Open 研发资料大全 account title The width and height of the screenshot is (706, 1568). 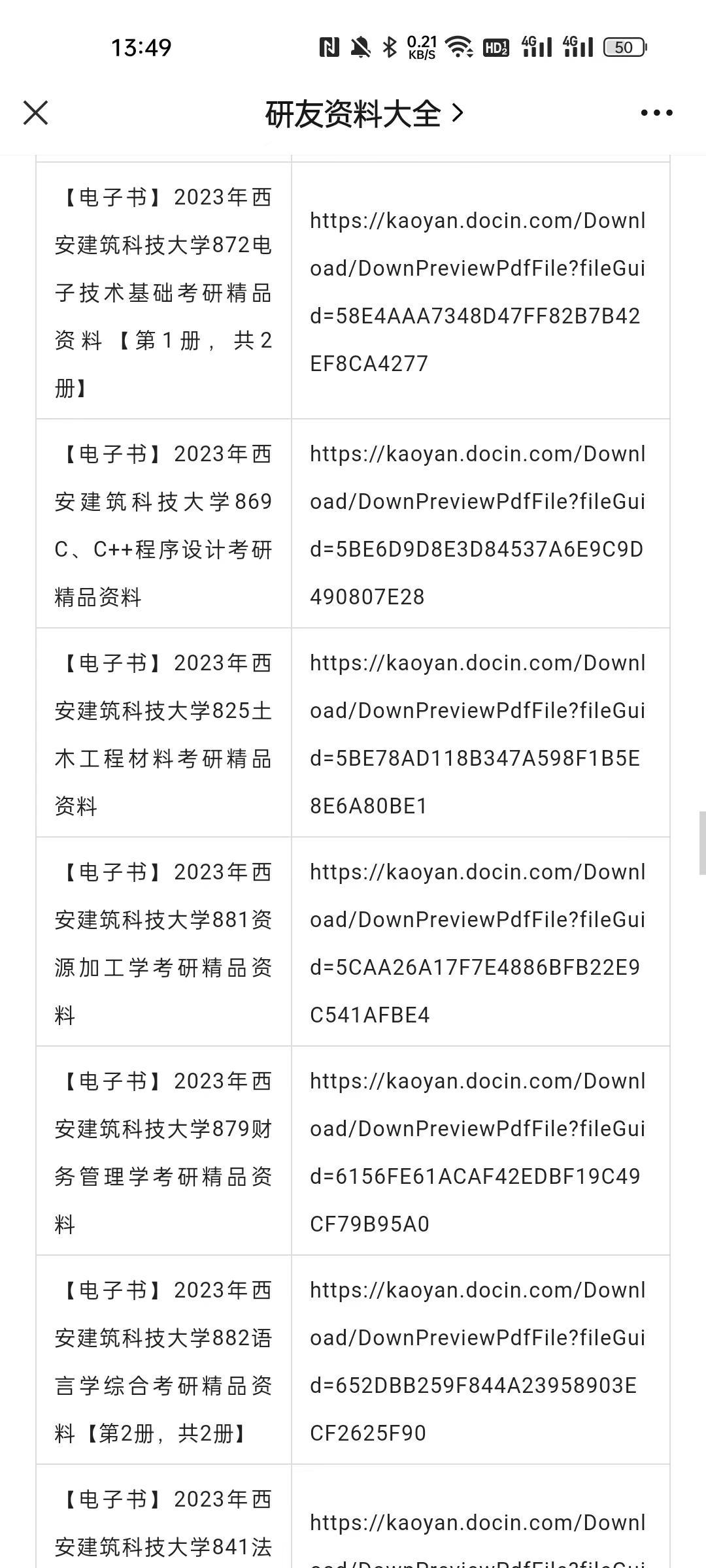(x=364, y=114)
